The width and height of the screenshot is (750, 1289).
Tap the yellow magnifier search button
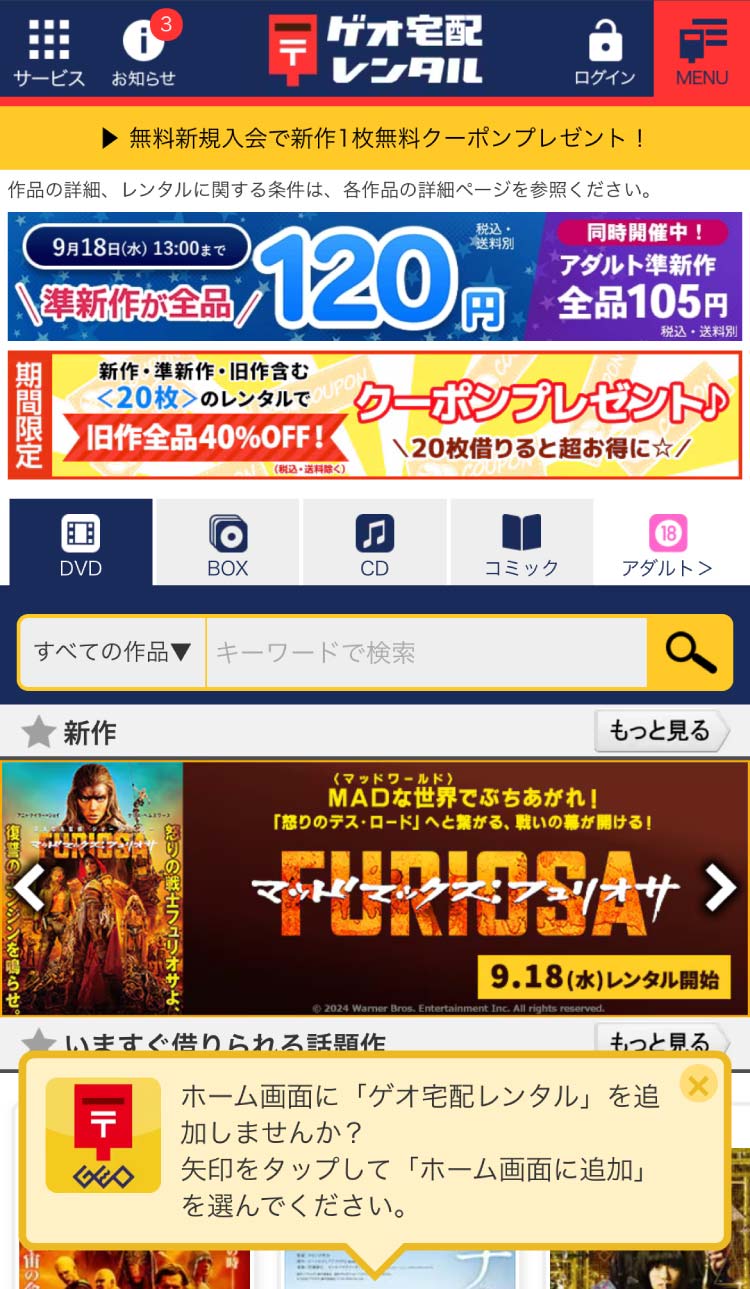tap(690, 653)
